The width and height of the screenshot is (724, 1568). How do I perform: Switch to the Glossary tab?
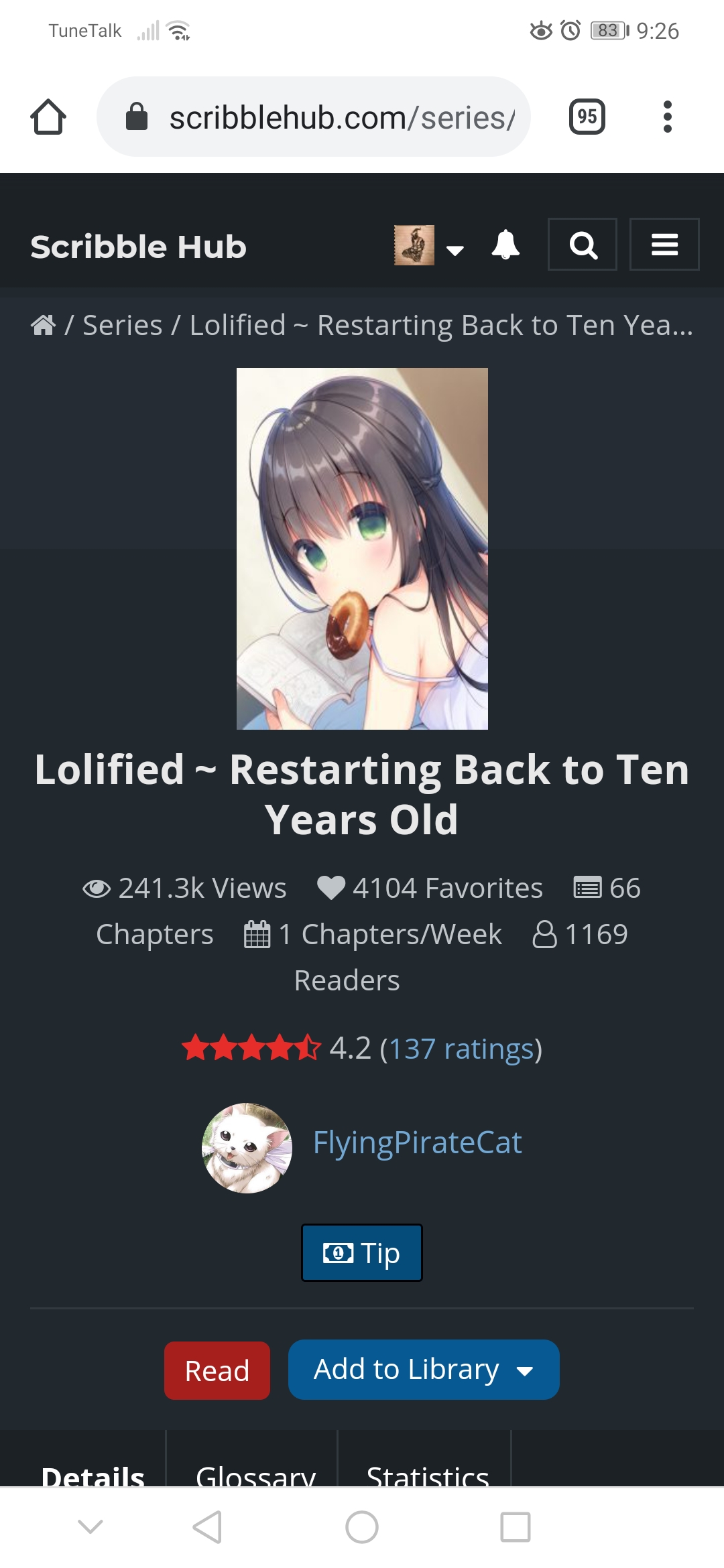pos(255,1474)
